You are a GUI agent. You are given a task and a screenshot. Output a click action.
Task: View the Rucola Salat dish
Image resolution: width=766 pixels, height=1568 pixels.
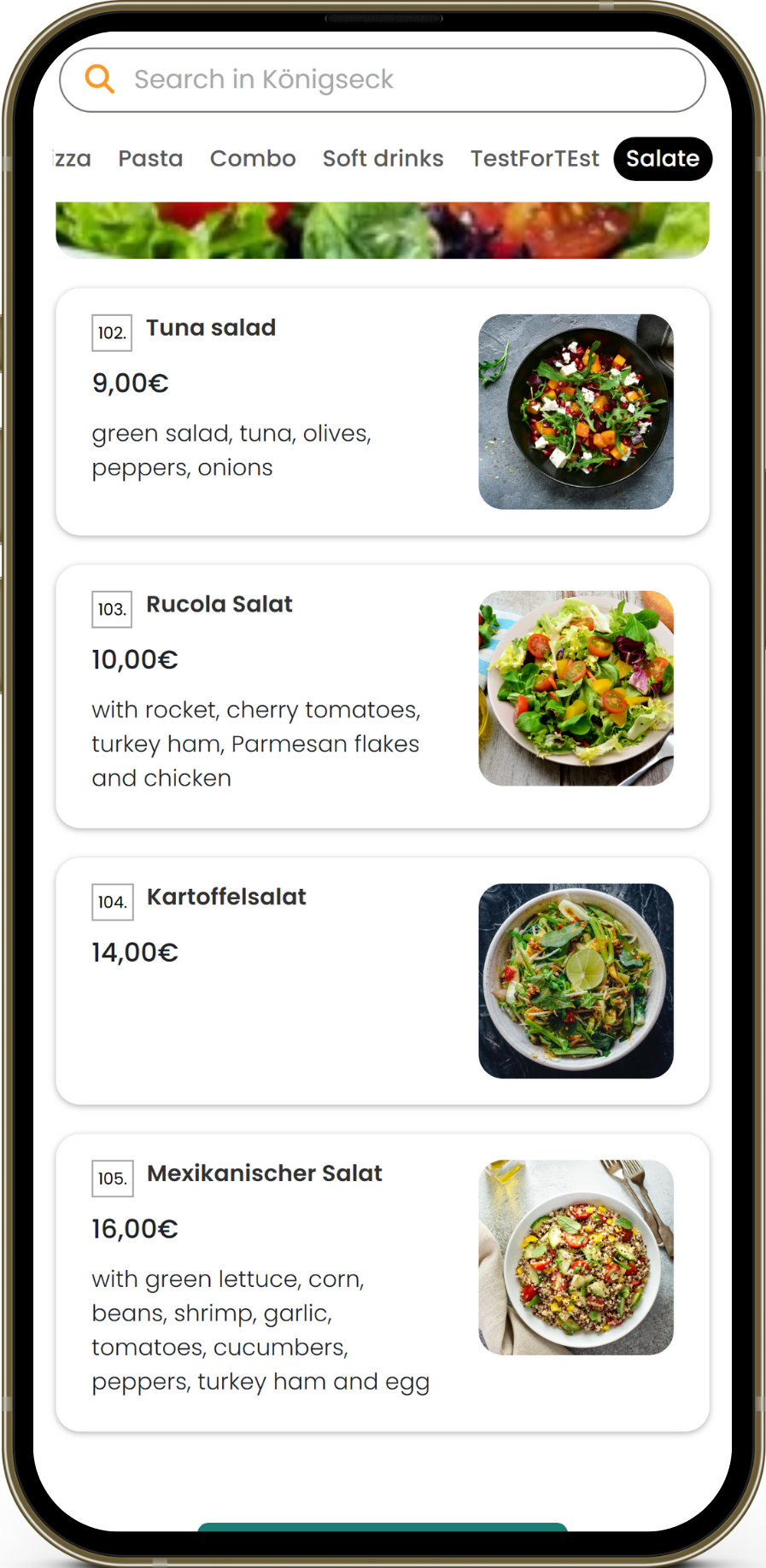tap(382, 695)
